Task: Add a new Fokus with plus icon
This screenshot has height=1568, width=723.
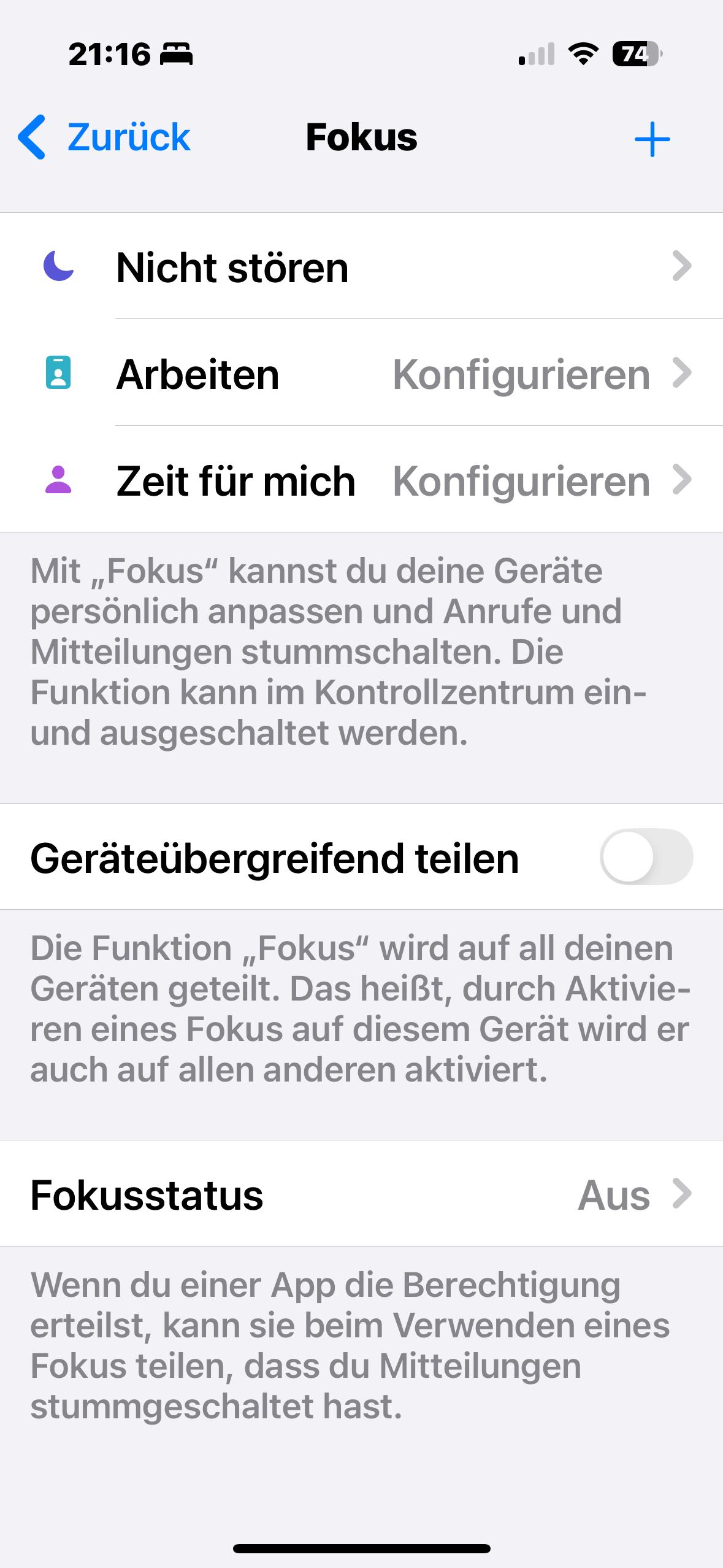Action: click(652, 139)
